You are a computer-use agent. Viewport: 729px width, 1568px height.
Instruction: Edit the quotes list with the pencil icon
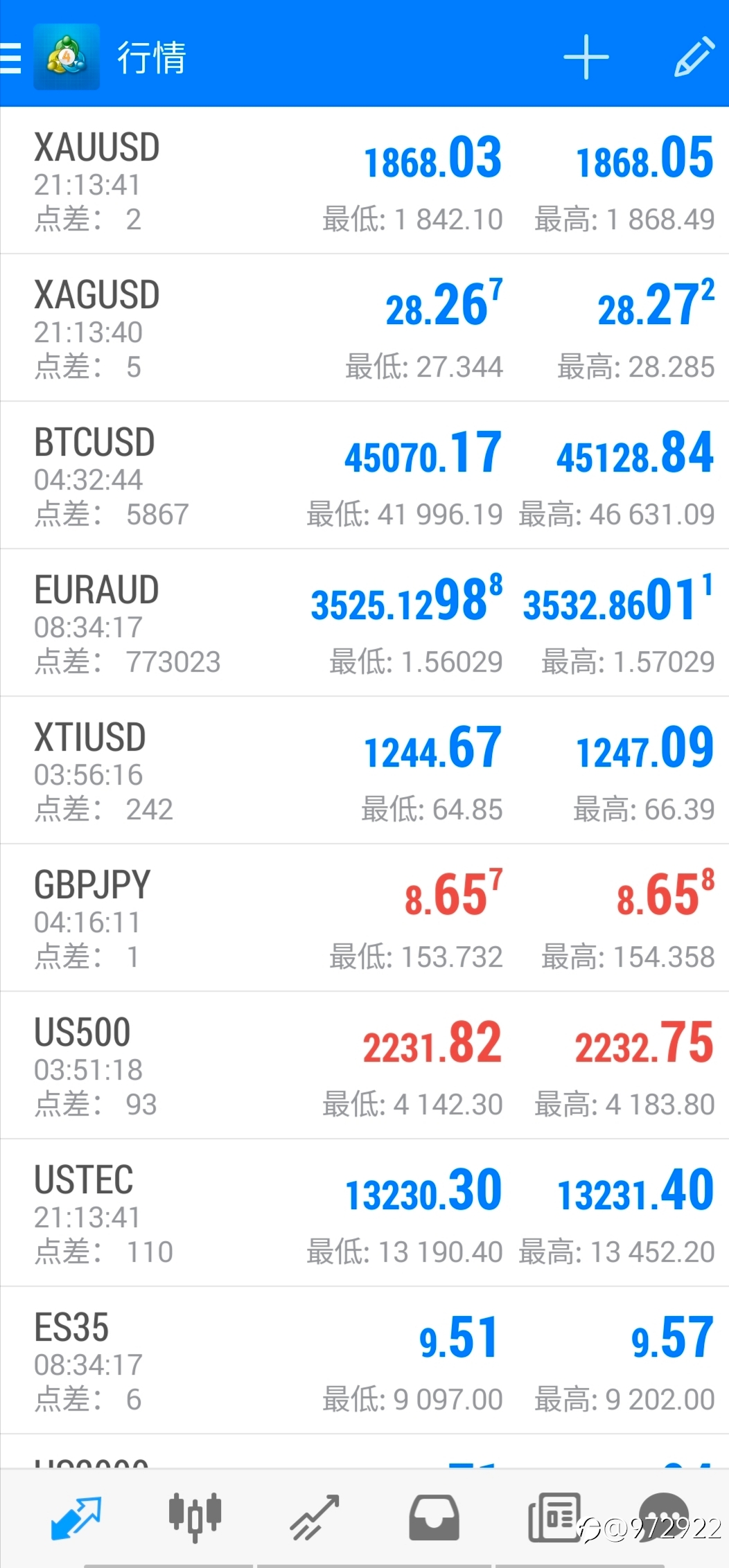[694, 57]
